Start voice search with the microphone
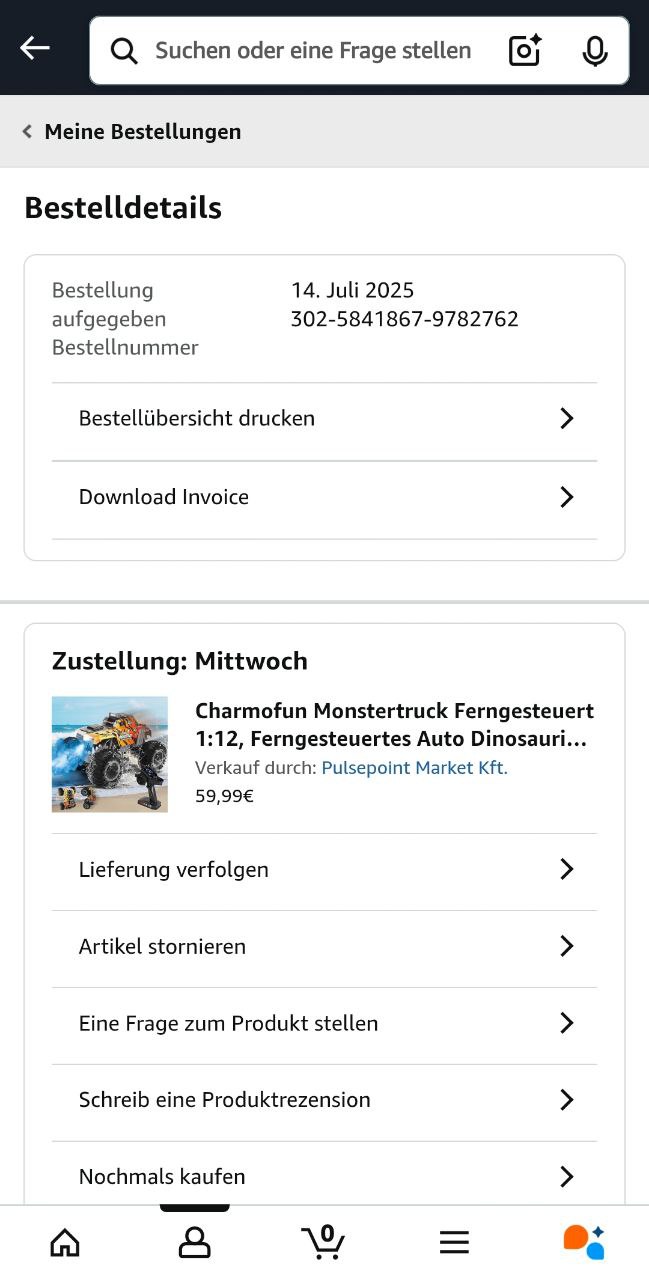649x1280 pixels. 595,51
